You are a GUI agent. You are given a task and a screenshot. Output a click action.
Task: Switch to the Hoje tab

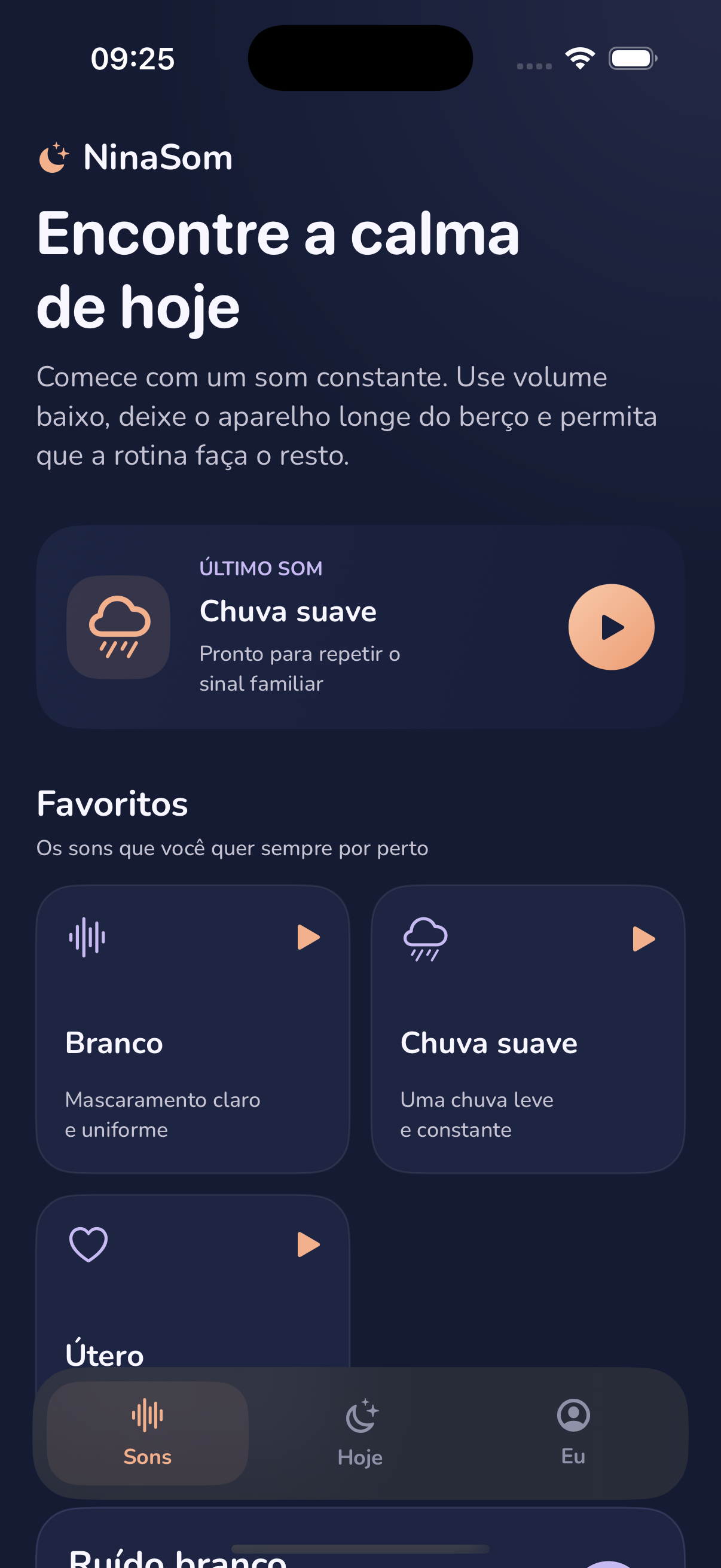tap(360, 1433)
